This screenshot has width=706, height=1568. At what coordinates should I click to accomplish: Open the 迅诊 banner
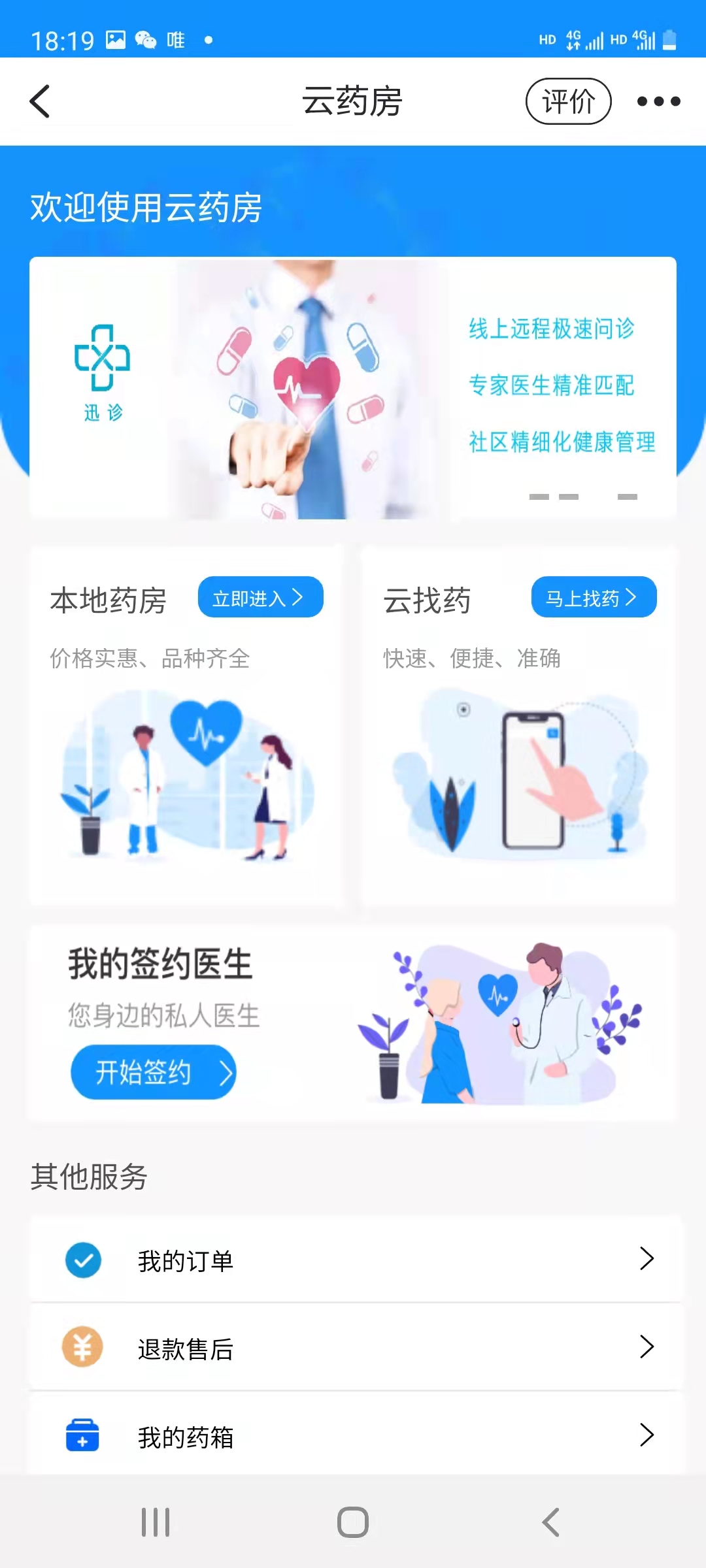point(353,388)
